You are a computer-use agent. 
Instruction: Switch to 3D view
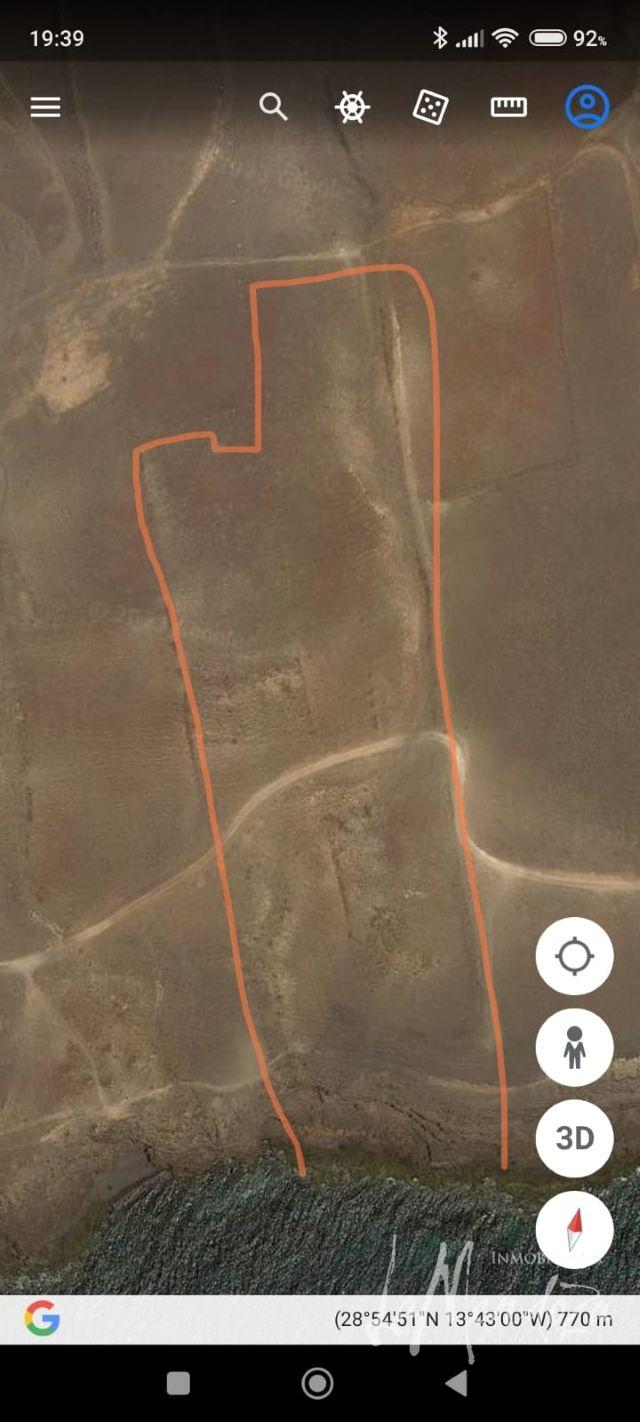tap(574, 1138)
